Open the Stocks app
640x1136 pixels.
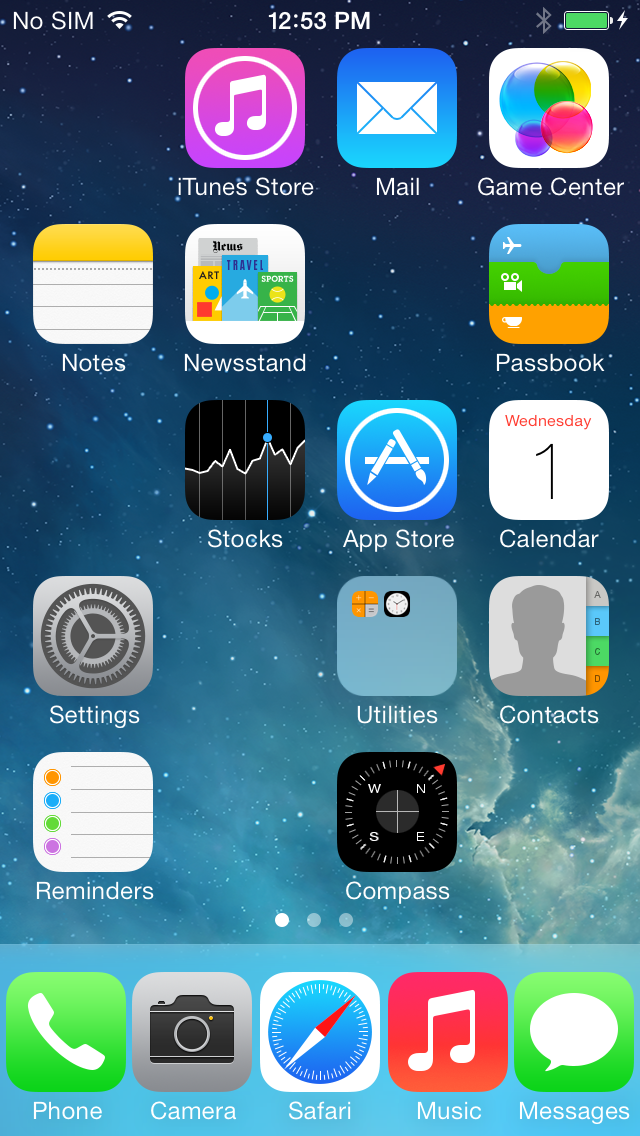(245, 460)
